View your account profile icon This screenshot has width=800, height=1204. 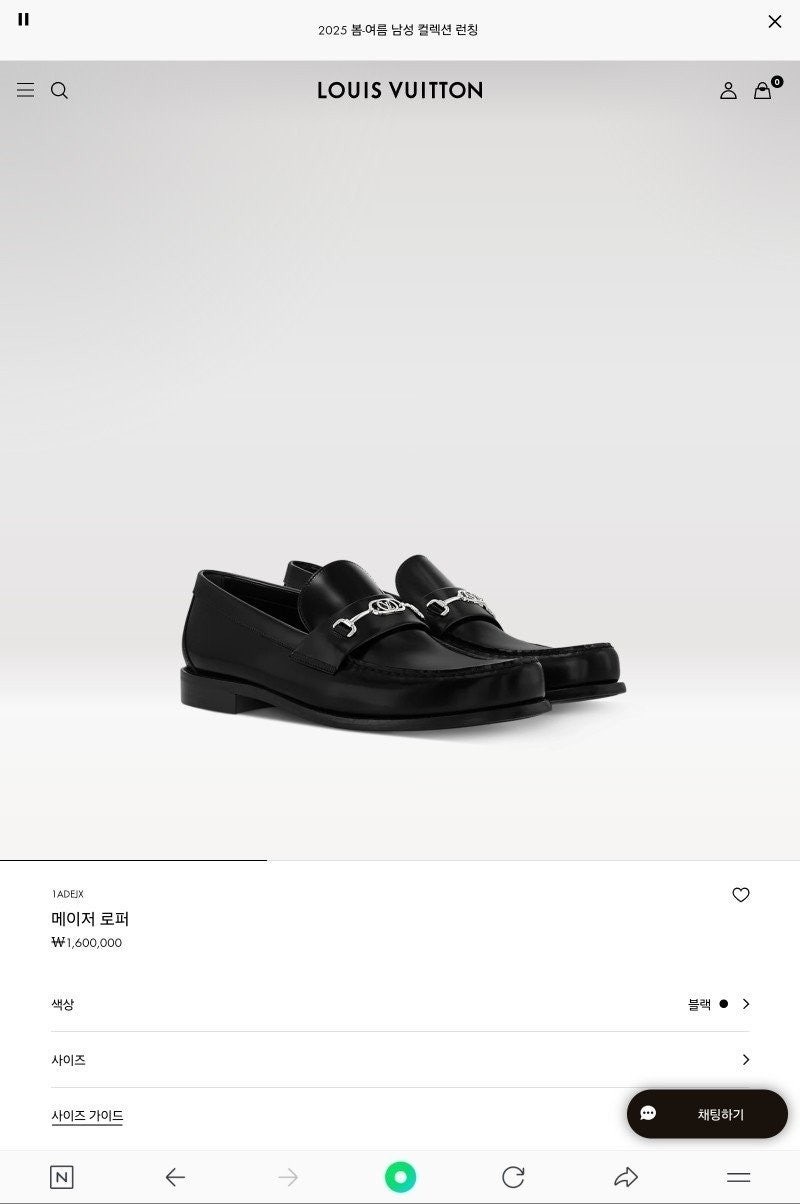[x=729, y=90]
